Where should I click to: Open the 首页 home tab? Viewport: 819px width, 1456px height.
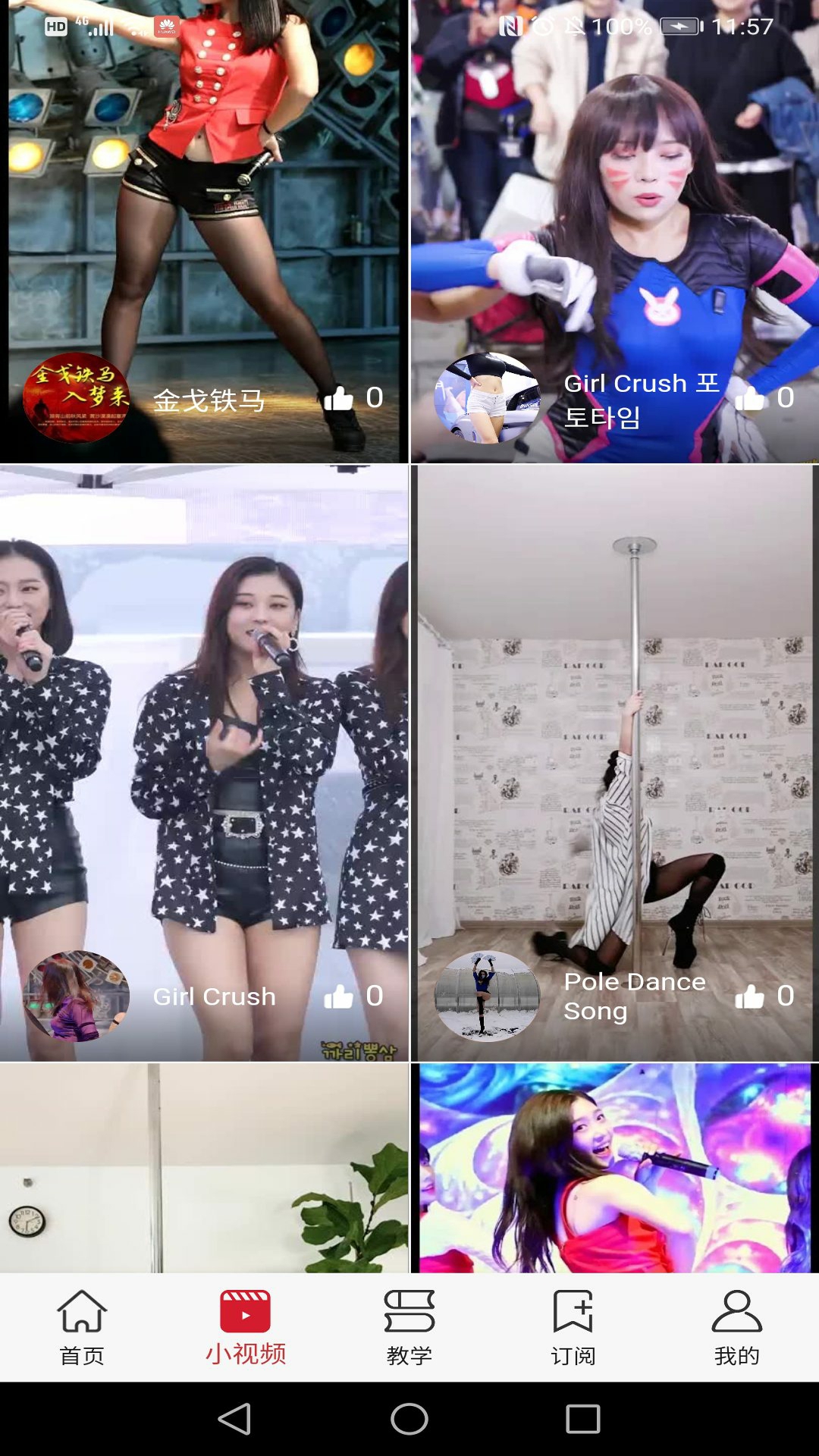coord(82,1327)
